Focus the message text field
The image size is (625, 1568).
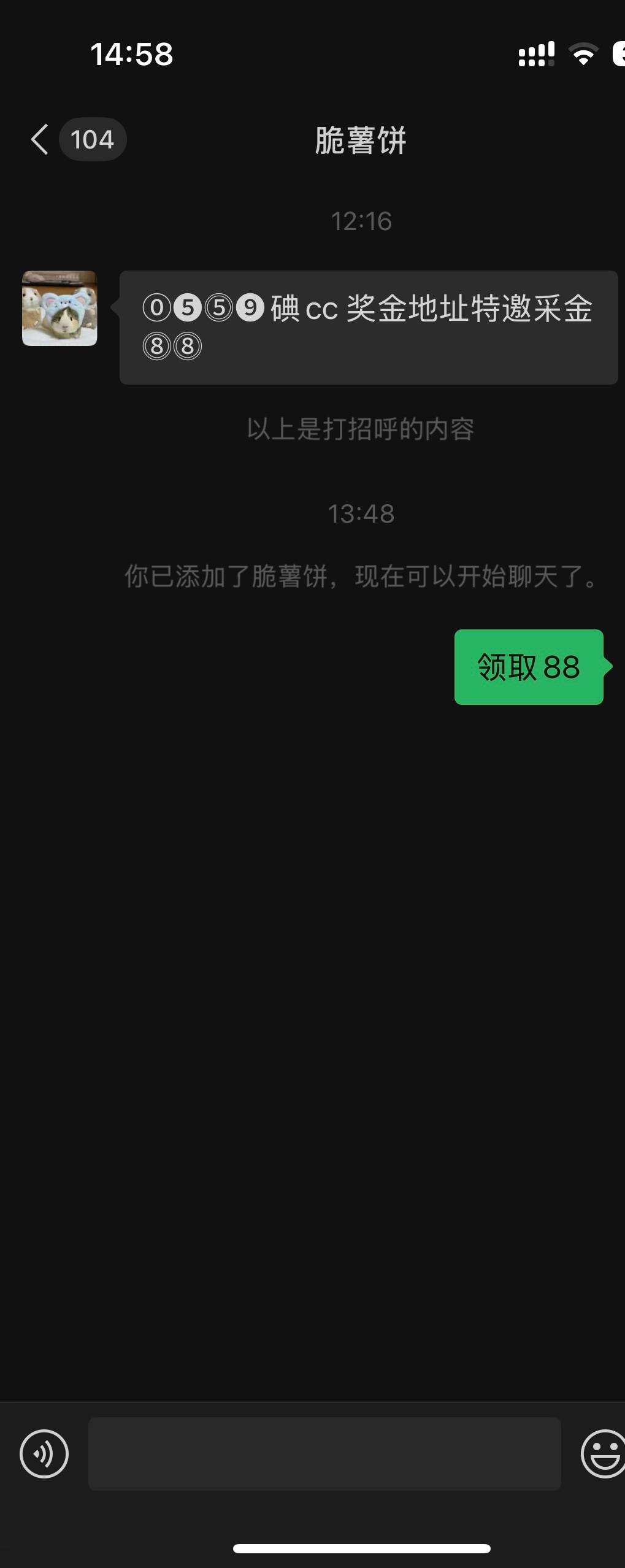(324, 1453)
